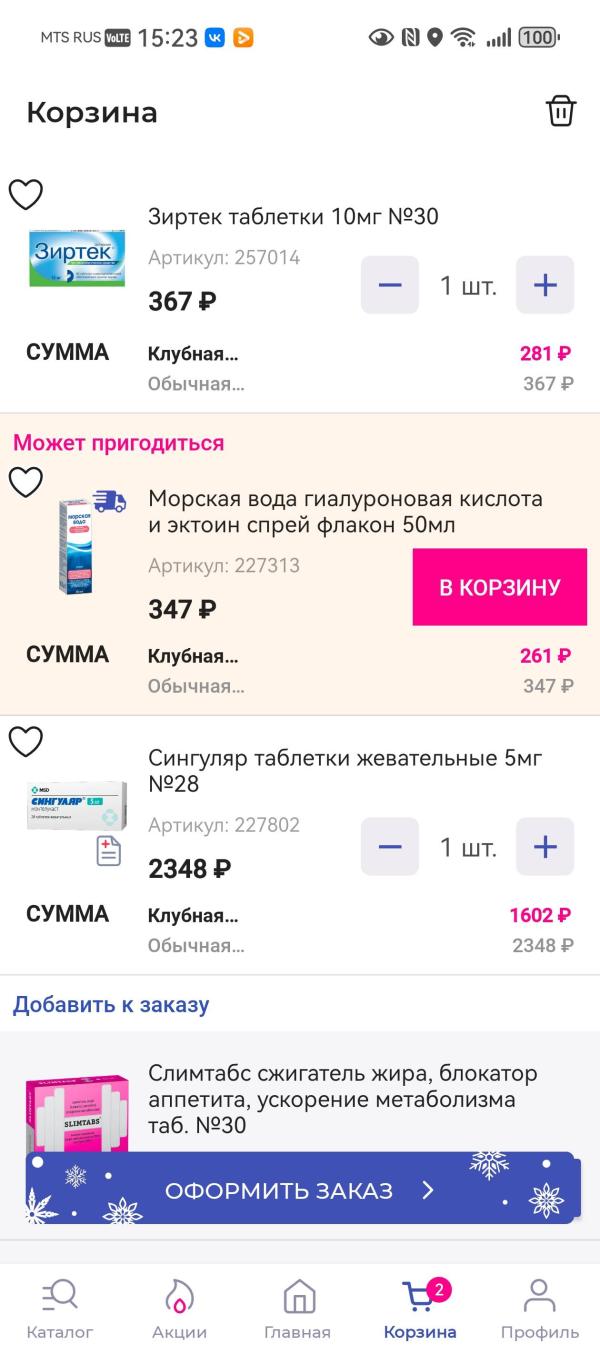Open the Зиртек таблетки 10мг product
The width and height of the screenshot is (600, 1353).
(x=293, y=217)
